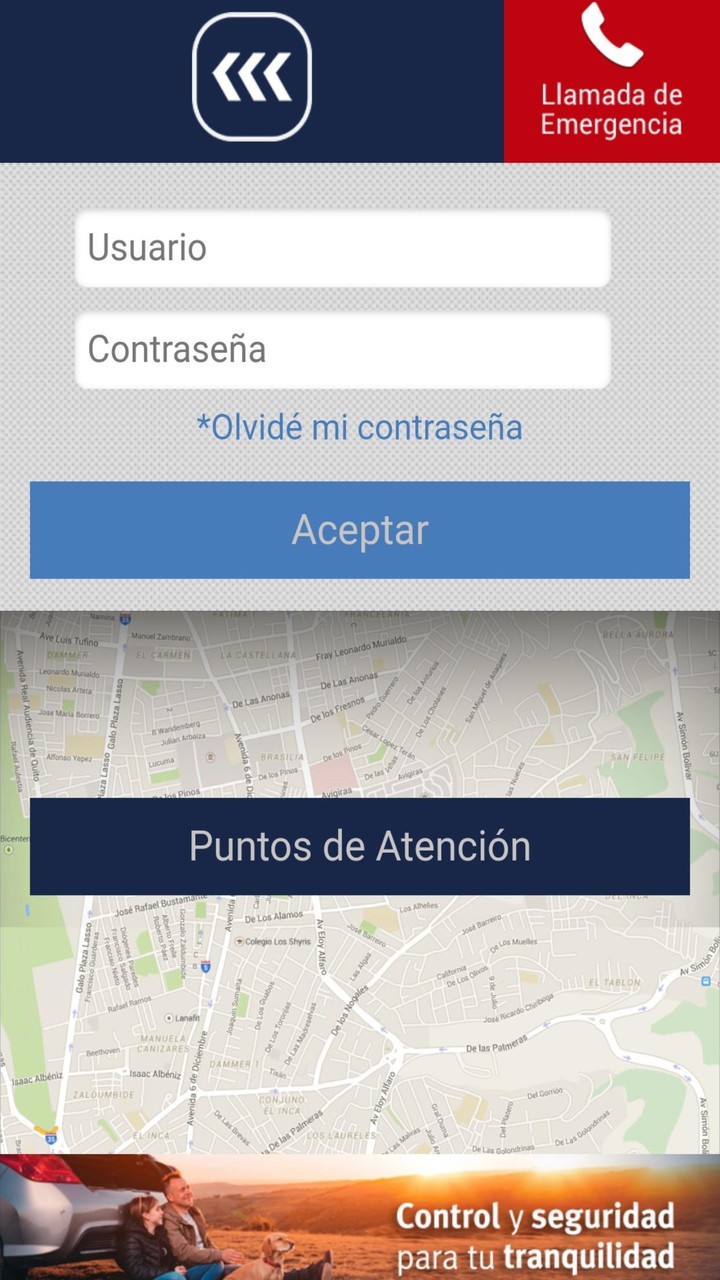Focus the Usuario text field
The height and width of the screenshot is (1280, 720).
pos(343,248)
